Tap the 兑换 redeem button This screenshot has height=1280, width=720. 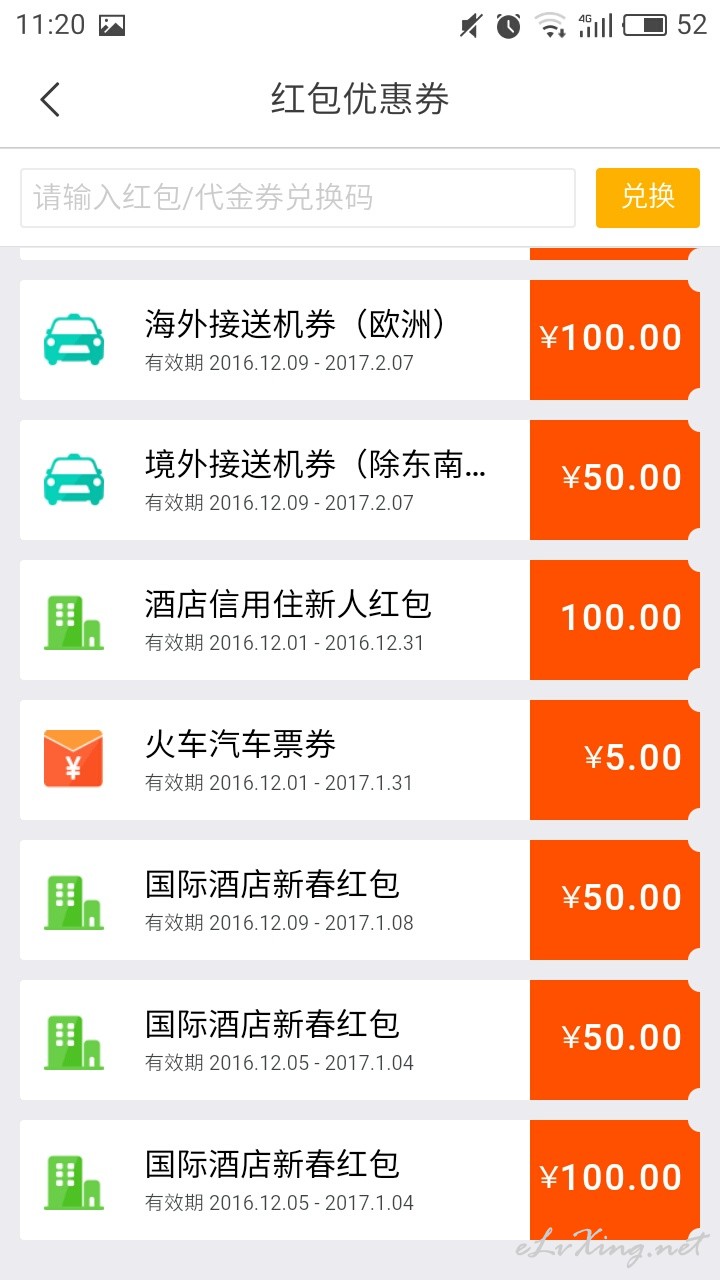pos(648,197)
